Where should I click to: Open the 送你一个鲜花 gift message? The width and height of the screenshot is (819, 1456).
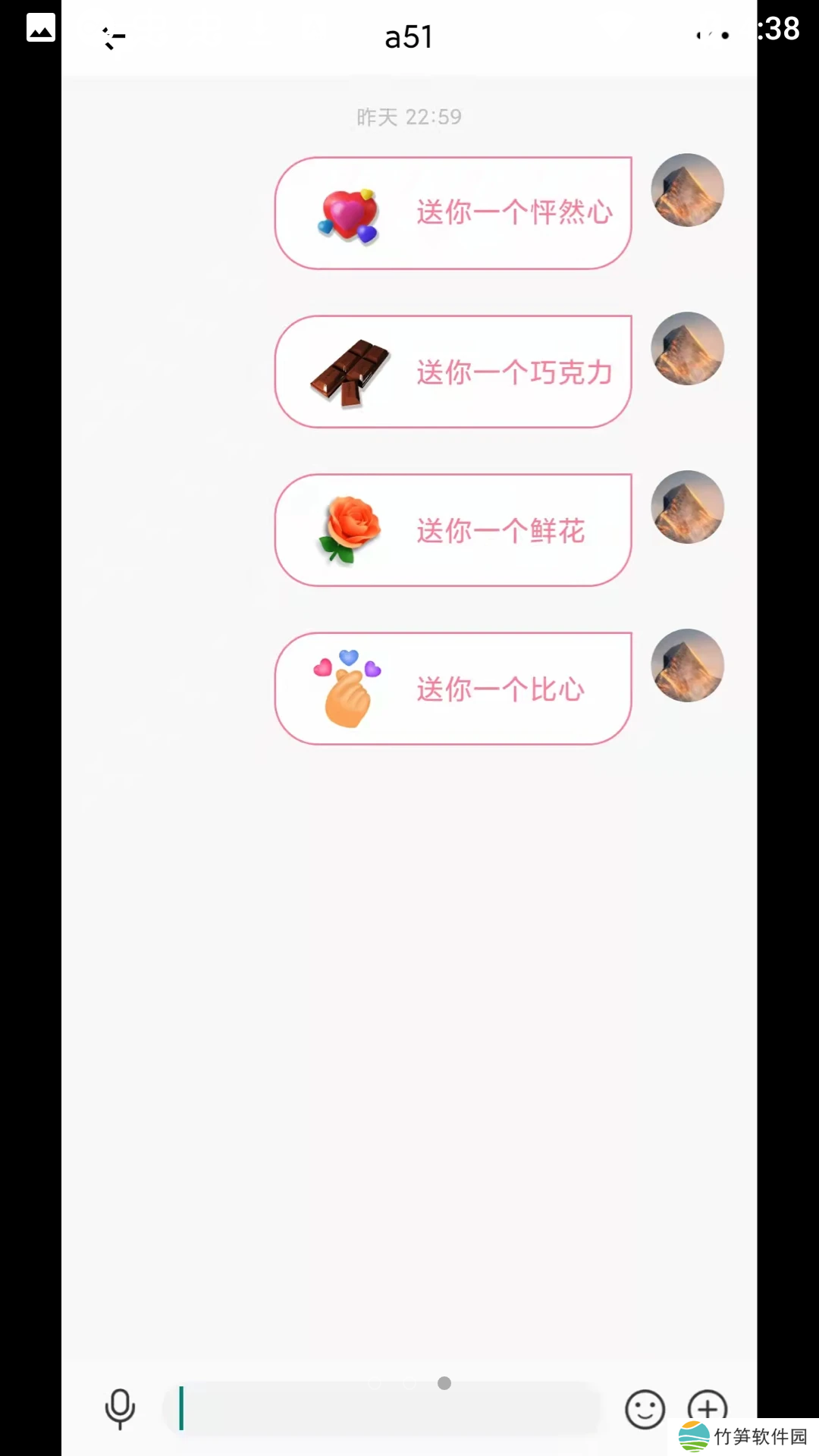point(453,530)
